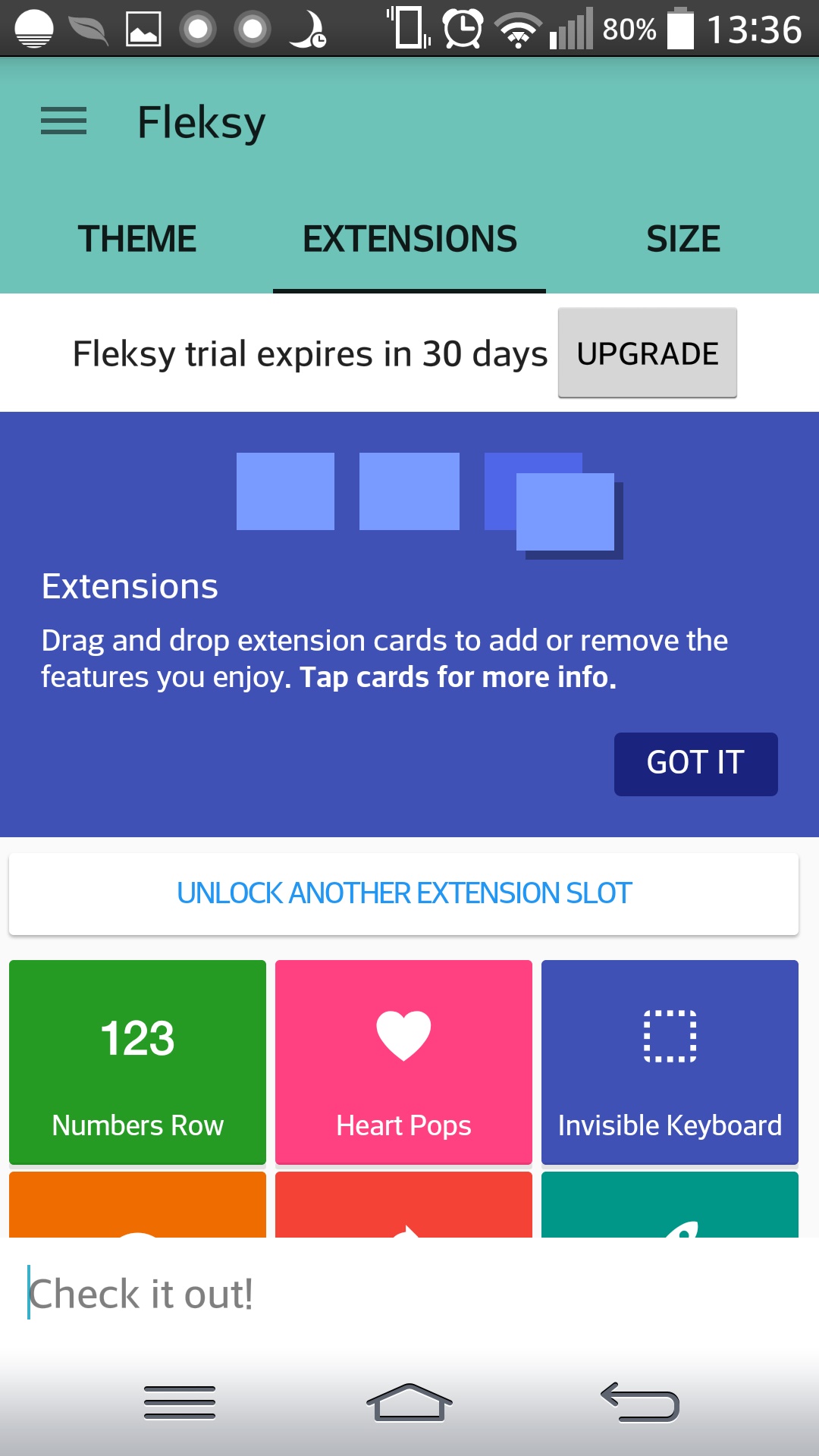Image resolution: width=819 pixels, height=1456 pixels.
Task: Open the hamburger drawer menu
Action: (x=64, y=121)
